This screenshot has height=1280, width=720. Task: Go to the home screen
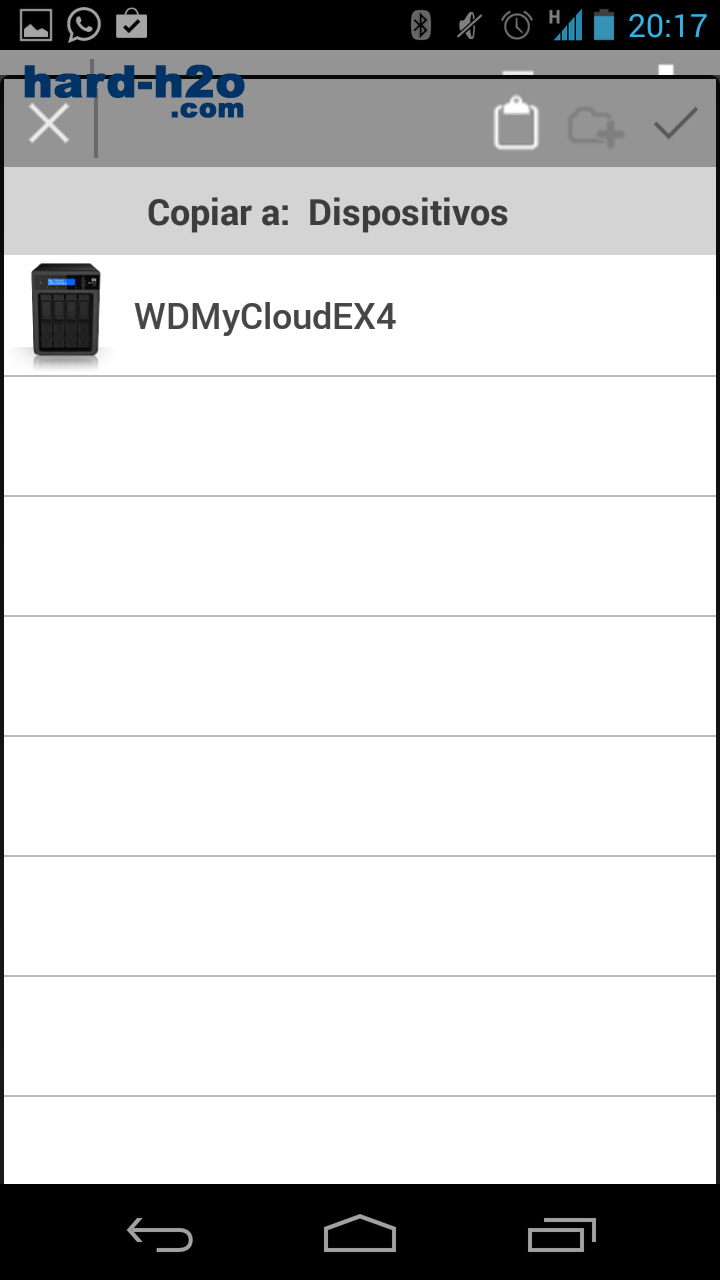(x=360, y=1235)
